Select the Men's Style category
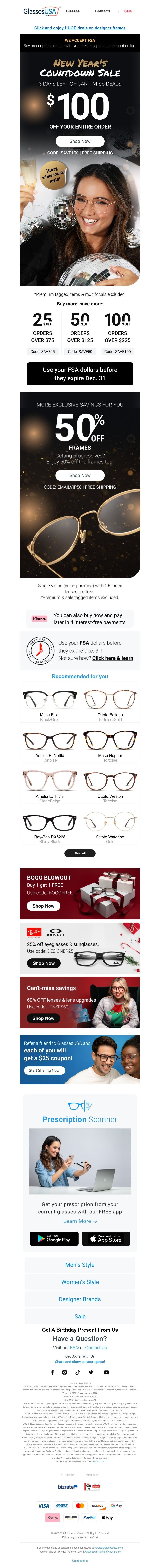Image resolution: width=160 pixels, height=1568 pixels. [80, 1248]
